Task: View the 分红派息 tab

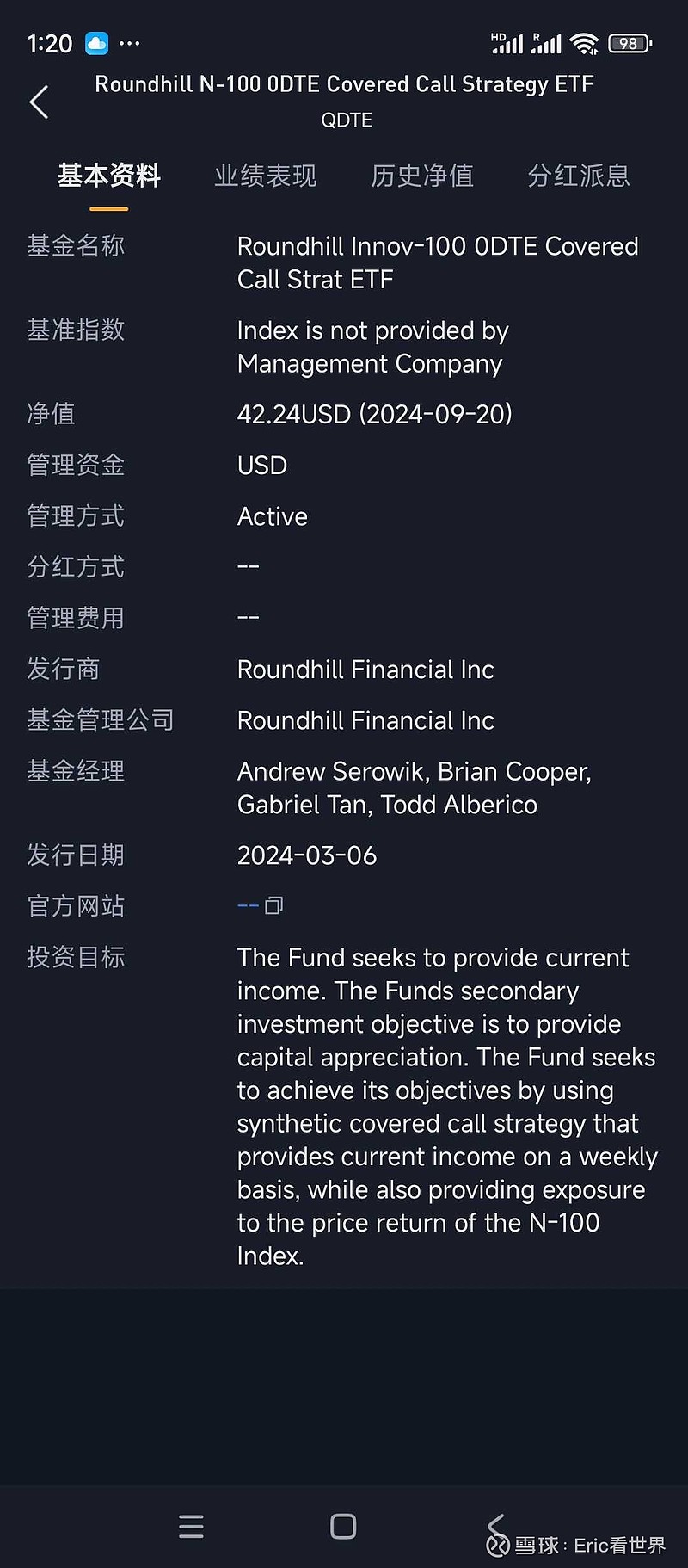Action: click(579, 176)
